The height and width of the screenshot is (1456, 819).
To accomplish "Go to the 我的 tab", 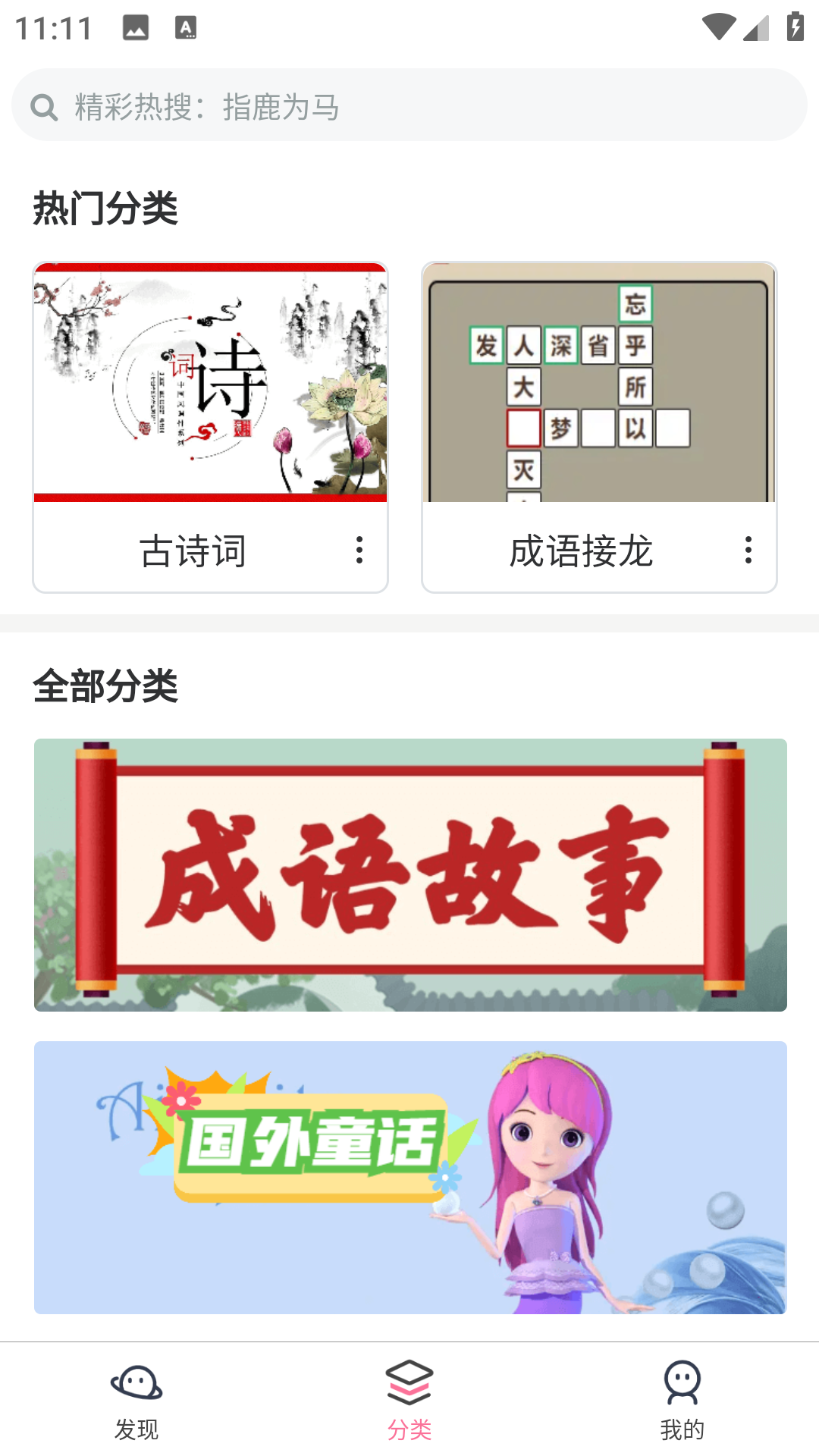I will click(x=682, y=1400).
